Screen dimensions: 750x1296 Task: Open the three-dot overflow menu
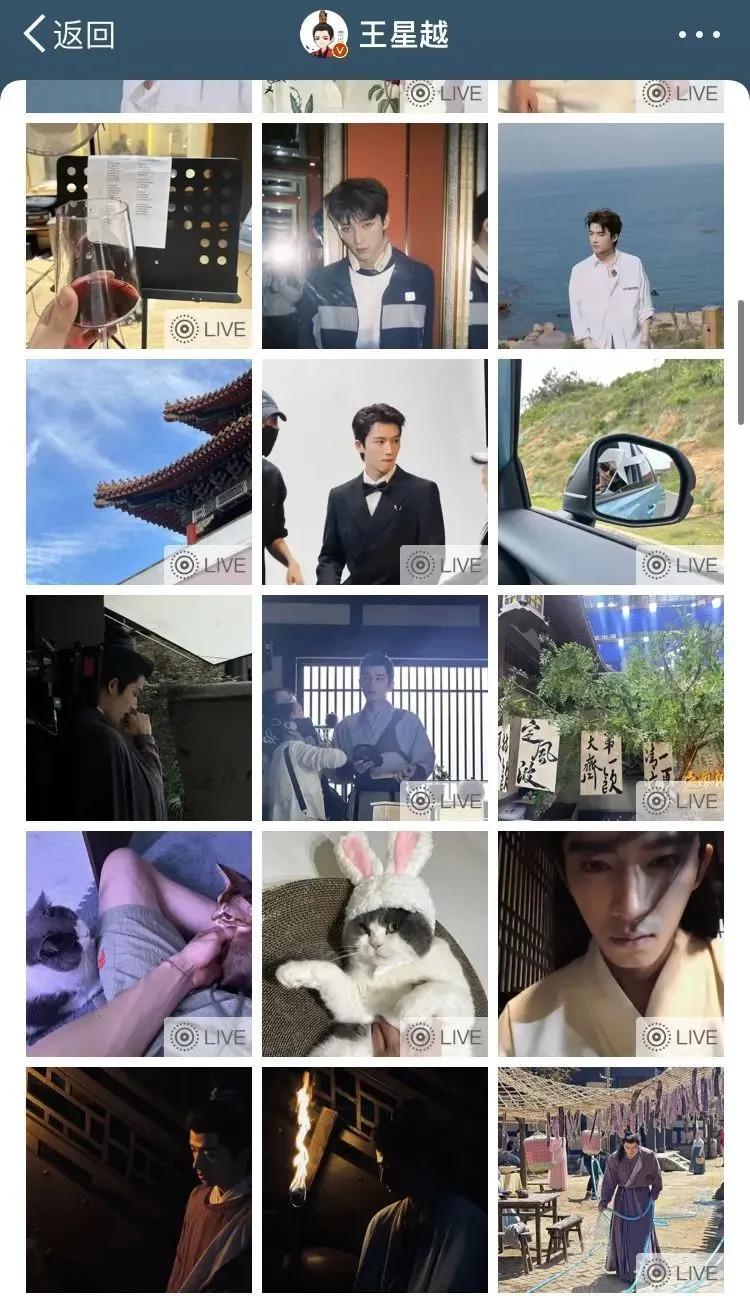click(x=699, y=34)
